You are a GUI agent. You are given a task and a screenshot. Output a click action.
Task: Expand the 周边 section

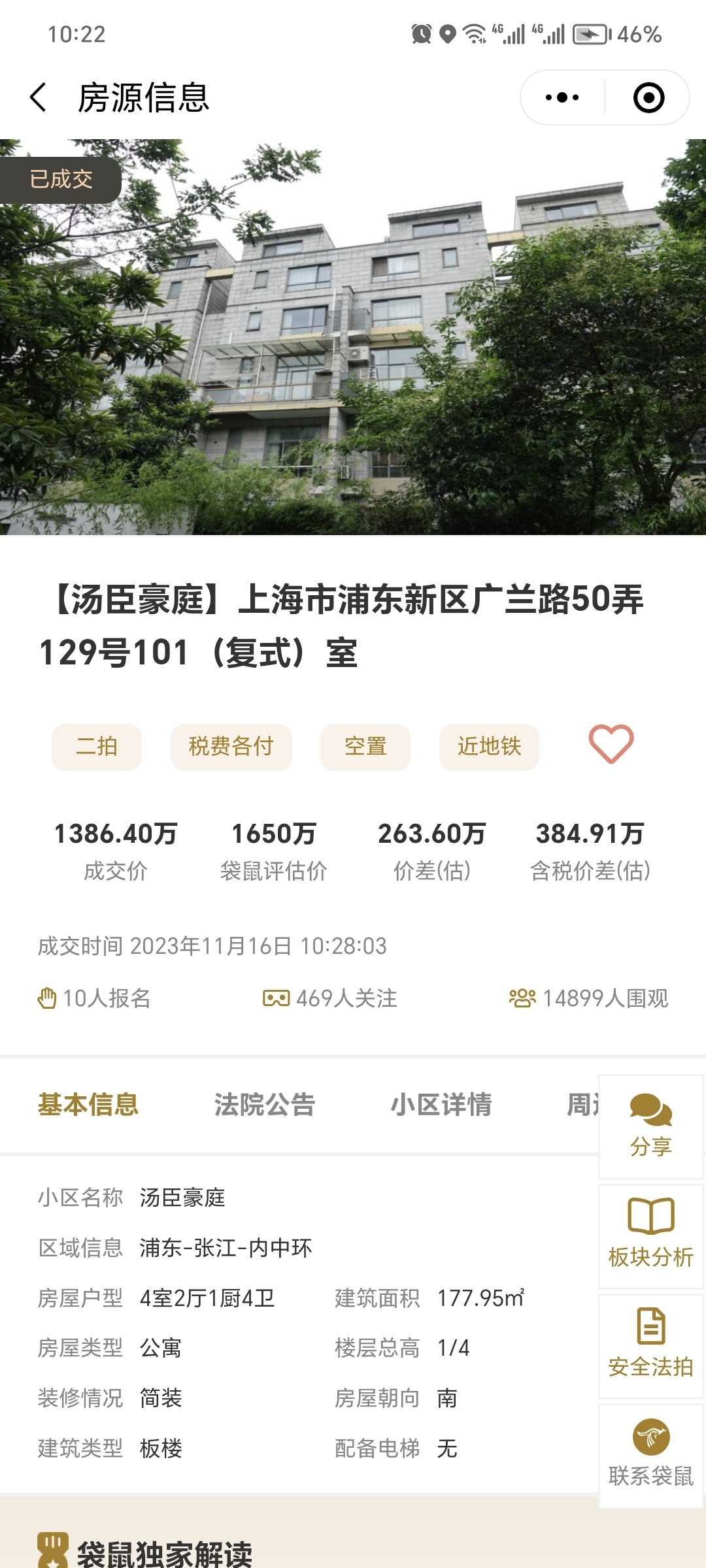click(580, 1104)
